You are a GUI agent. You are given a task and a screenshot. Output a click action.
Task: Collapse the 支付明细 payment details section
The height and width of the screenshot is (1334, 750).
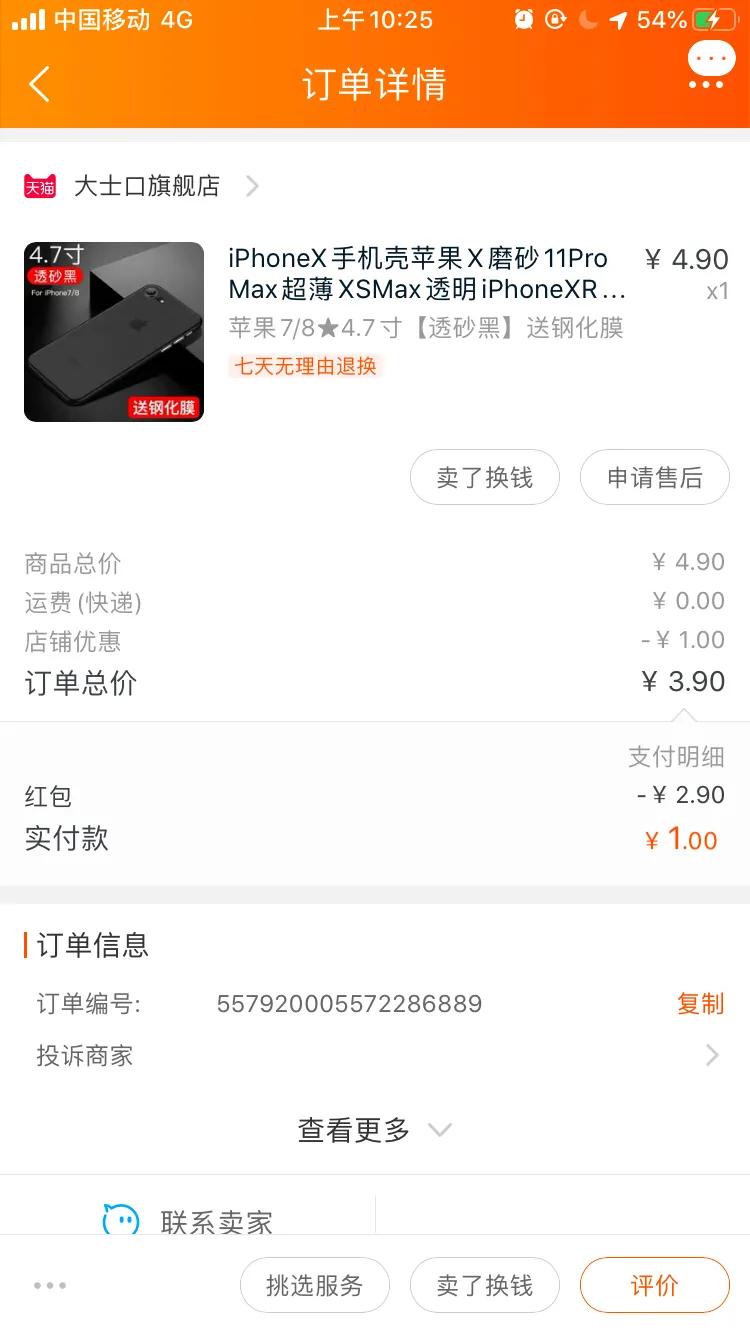(x=684, y=714)
